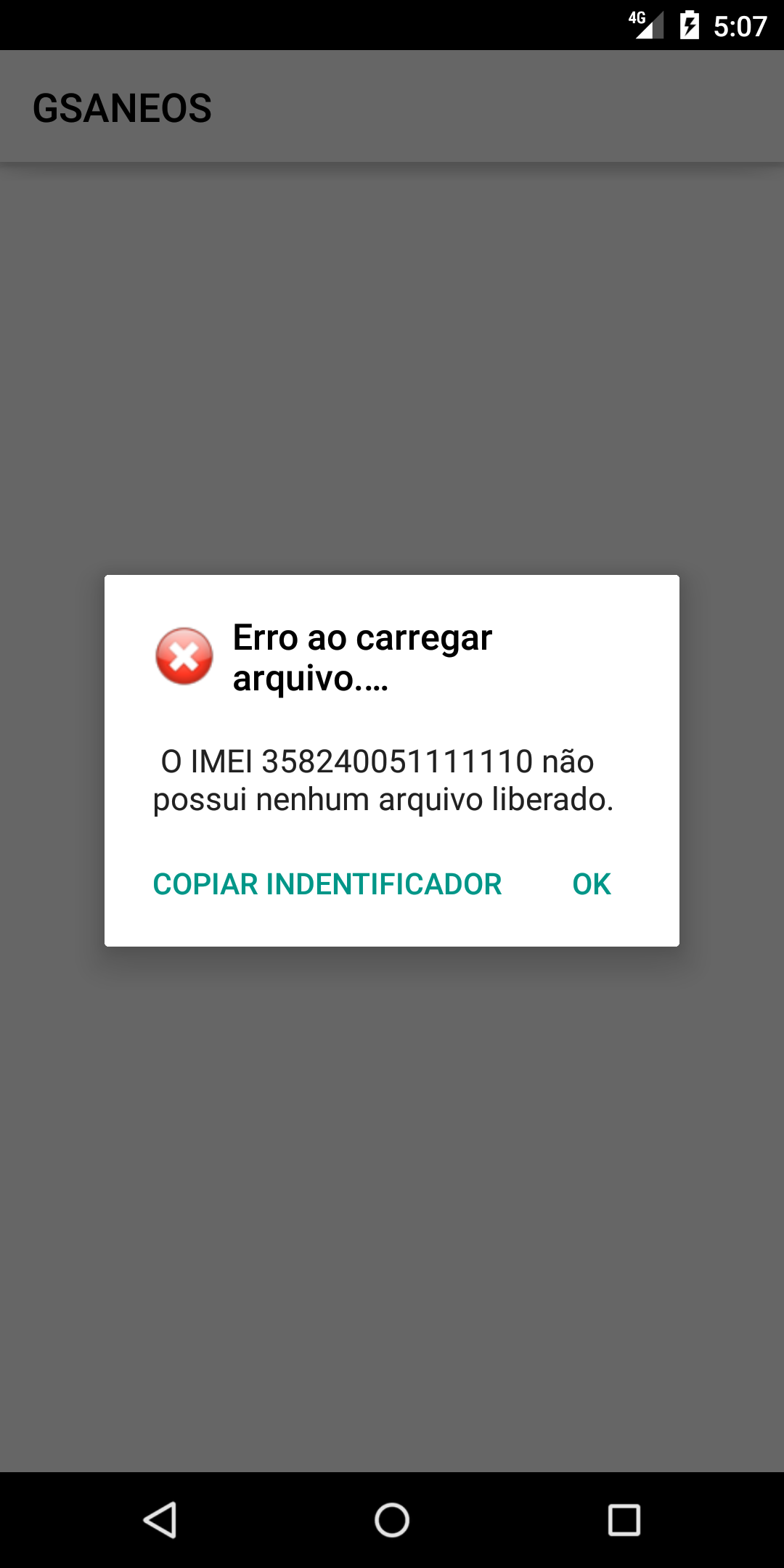This screenshot has width=784, height=1568.
Task: Tap the charging battery icon in the status bar
Action: [688, 23]
